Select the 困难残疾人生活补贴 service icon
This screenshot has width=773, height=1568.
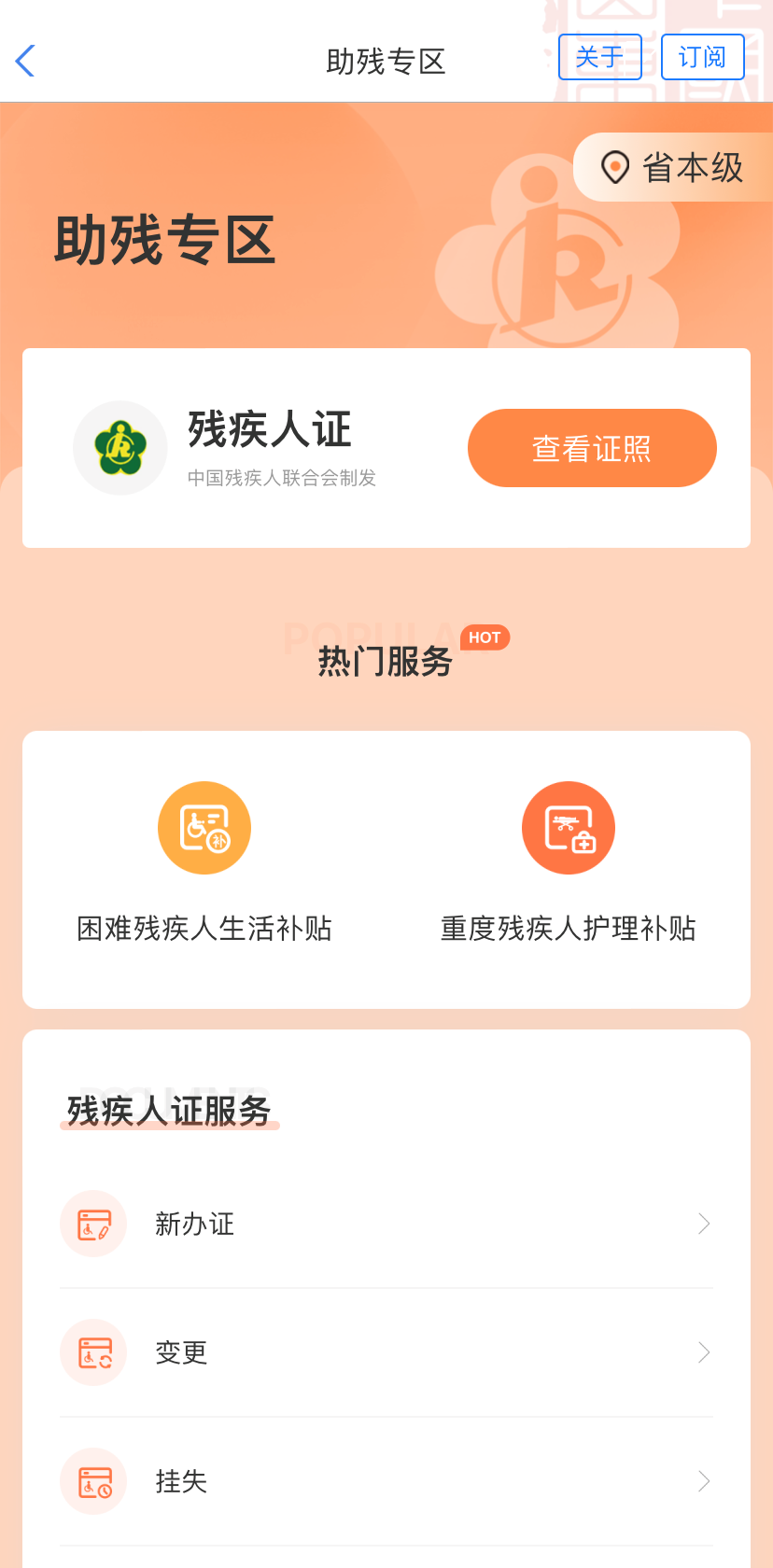(x=204, y=827)
